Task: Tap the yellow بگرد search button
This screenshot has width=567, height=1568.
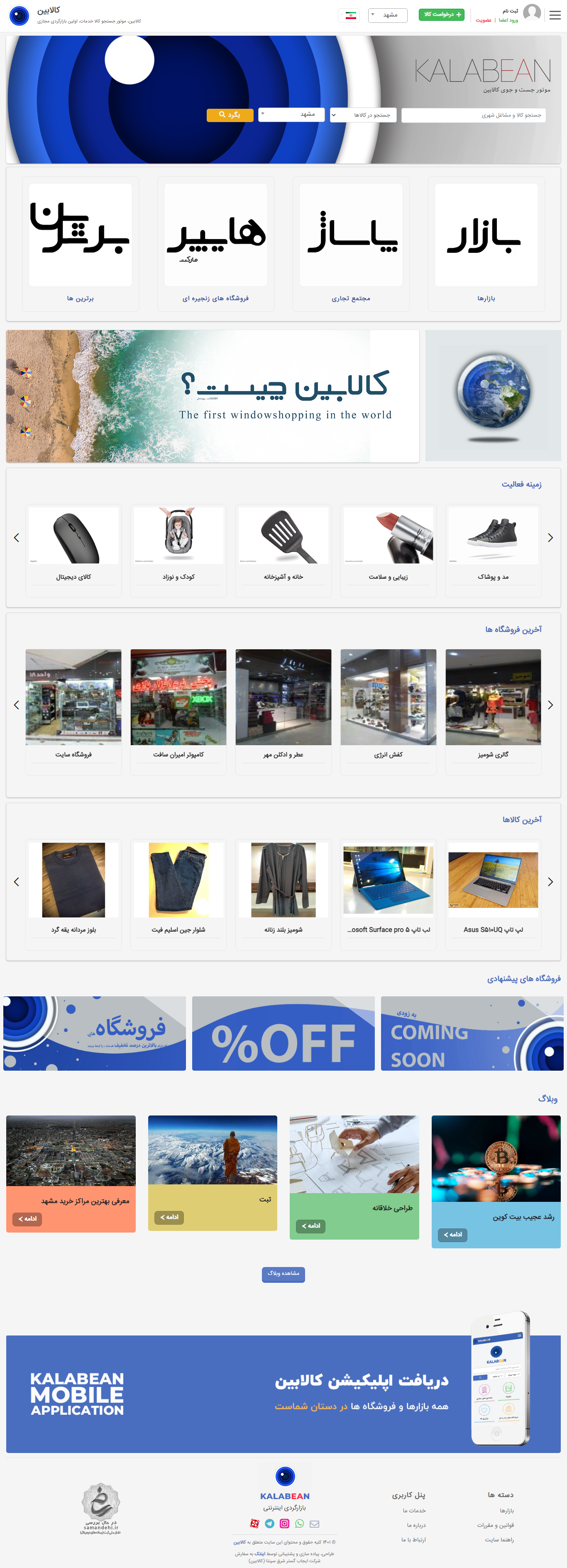Action: click(230, 115)
